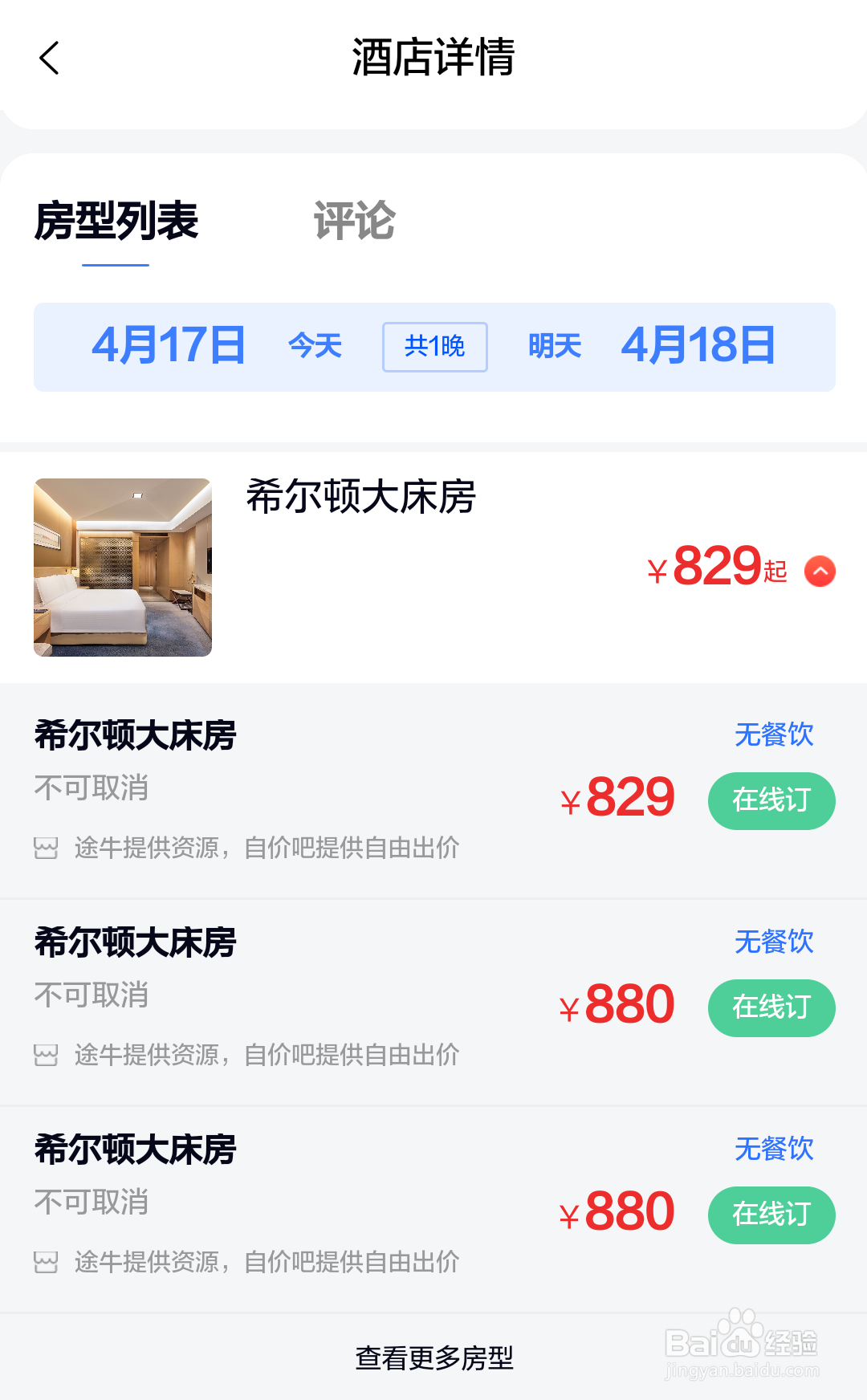Screen dimensions: 867x1400
Task: Click the resource icon in the 880 second listing
Action: (x=46, y=1055)
